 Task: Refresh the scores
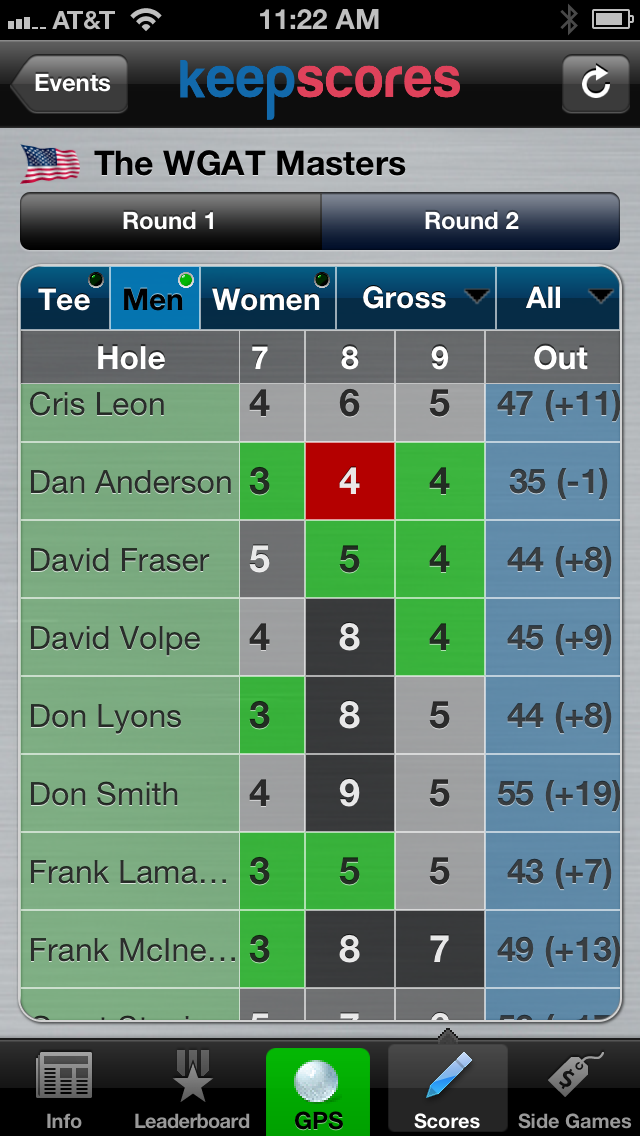tap(595, 84)
